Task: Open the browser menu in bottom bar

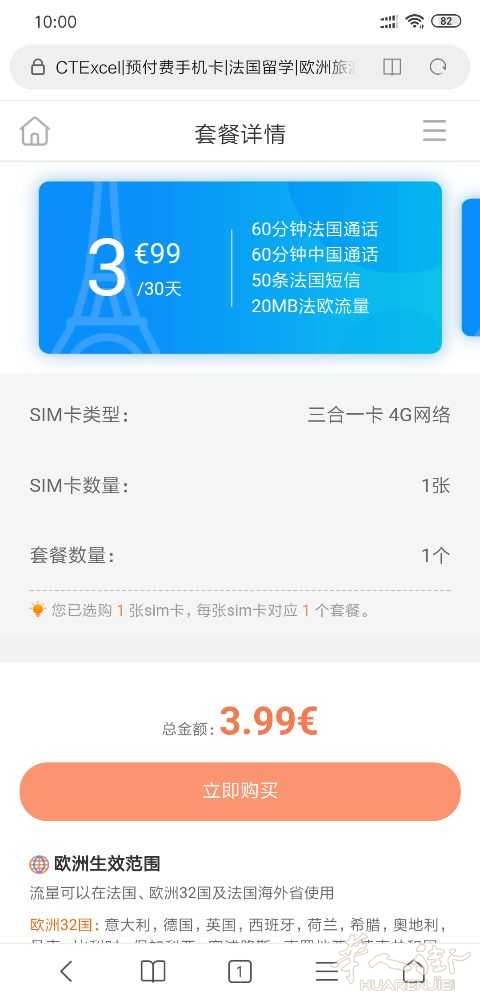Action: coord(327,971)
